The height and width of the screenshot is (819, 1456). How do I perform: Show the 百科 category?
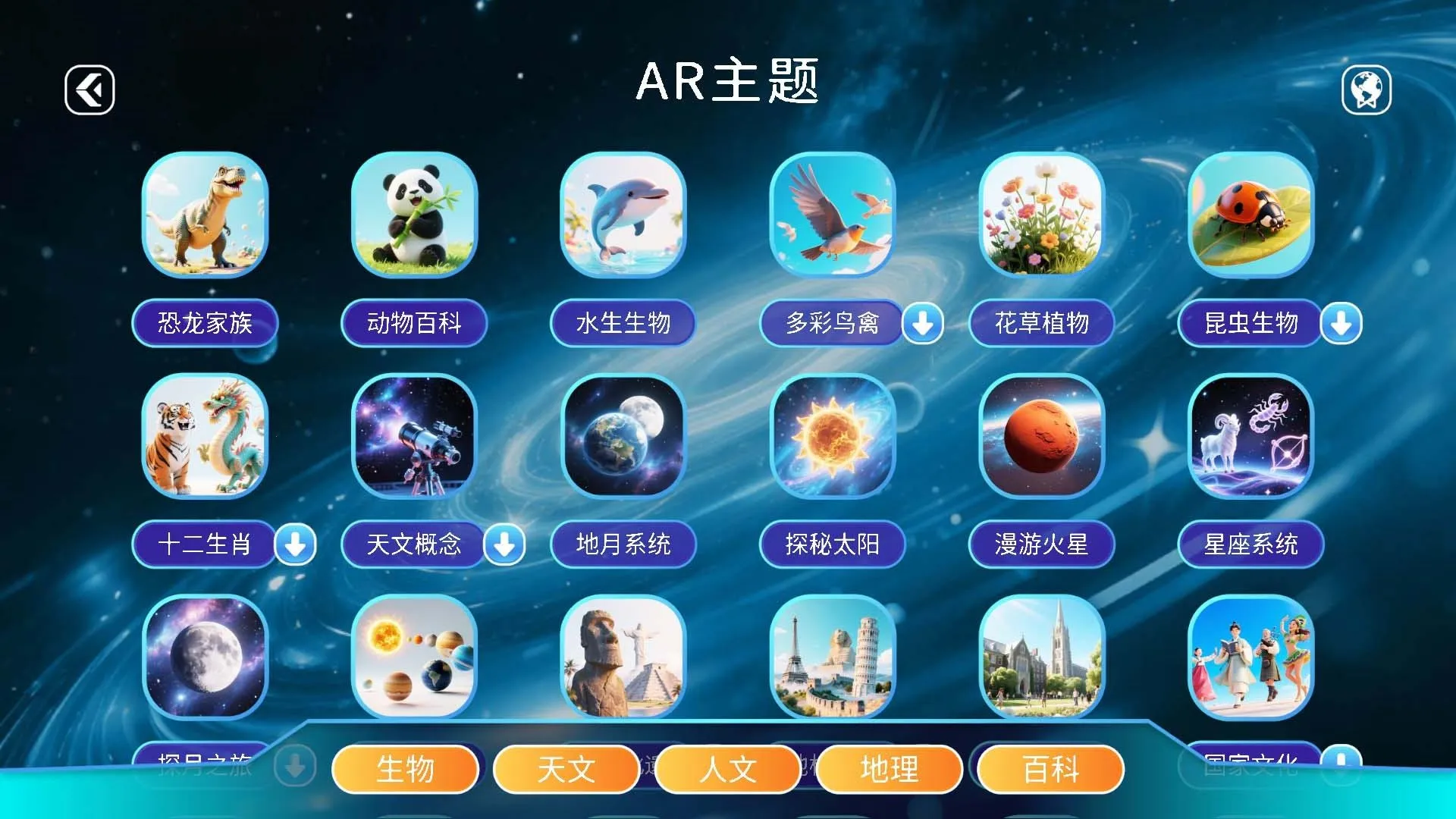[1051, 770]
